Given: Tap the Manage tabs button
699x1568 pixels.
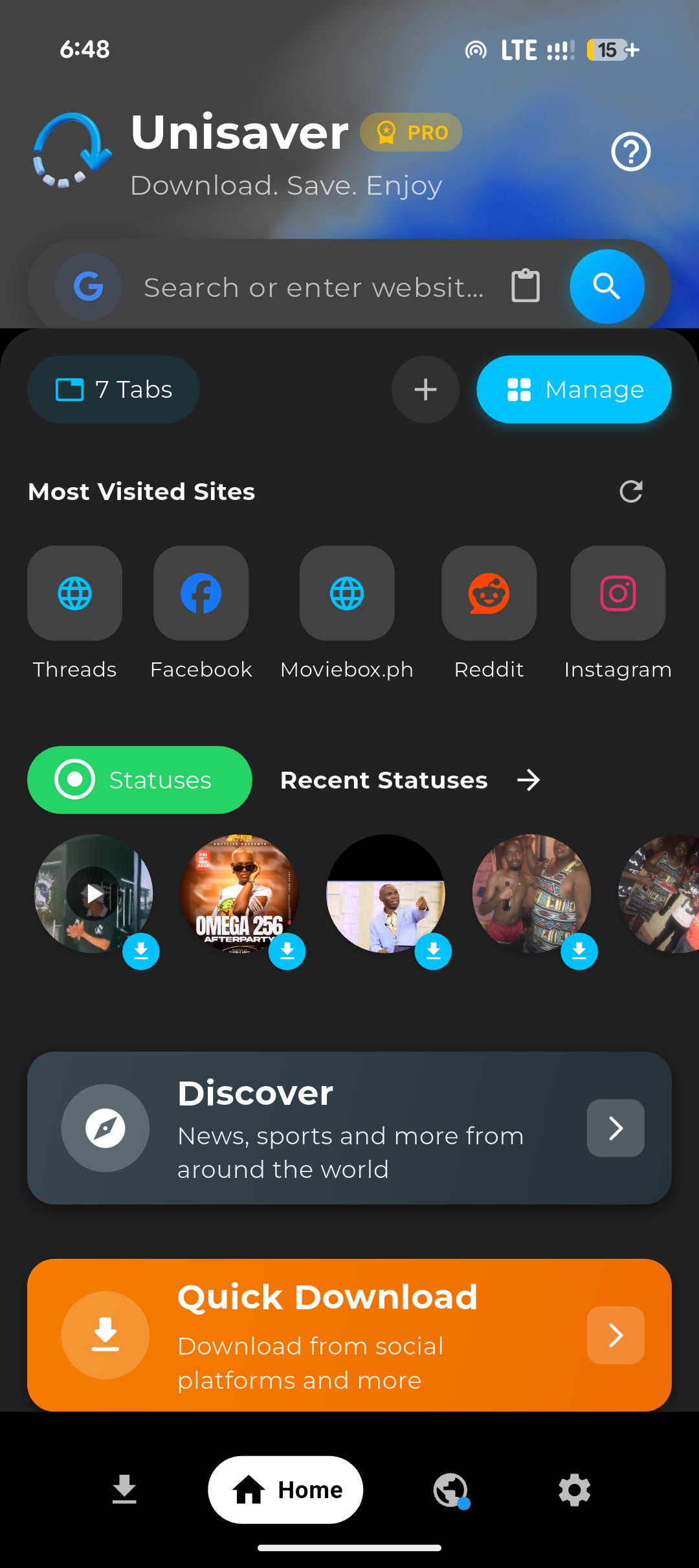Looking at the screenshot, I should click(573, 389).
